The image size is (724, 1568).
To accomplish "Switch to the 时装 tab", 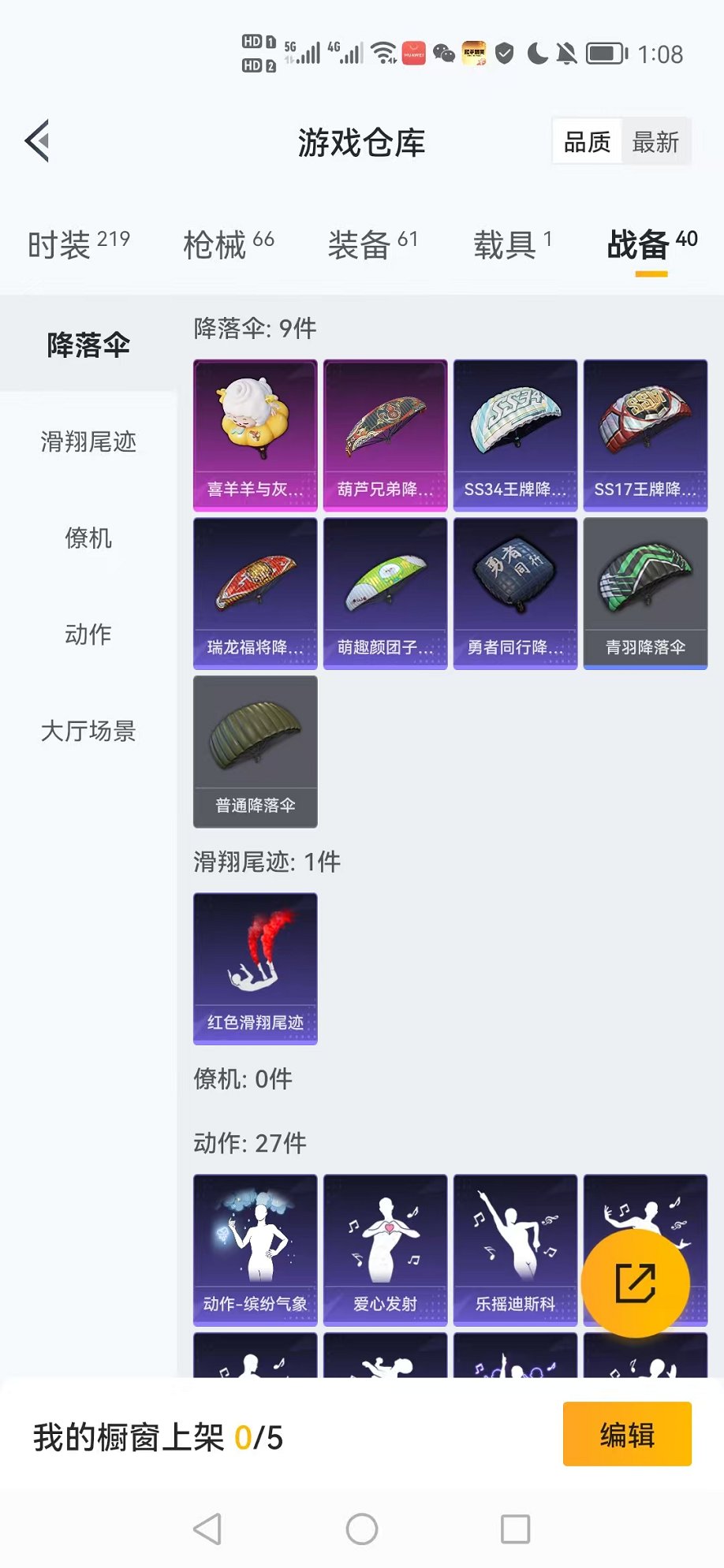I will pos(78,244).
